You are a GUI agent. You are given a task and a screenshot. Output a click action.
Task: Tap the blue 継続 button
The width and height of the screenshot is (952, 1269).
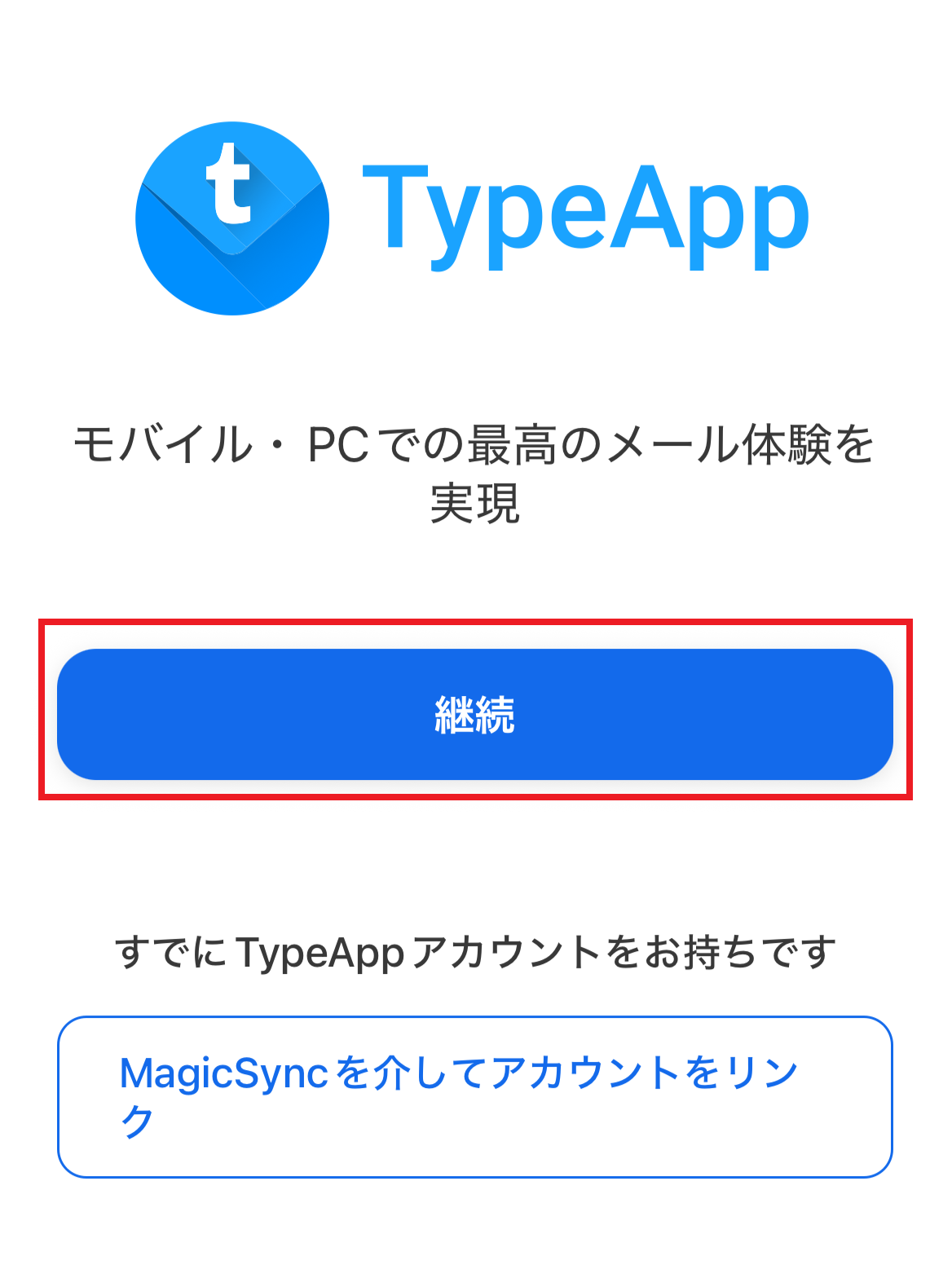coord(475,714)
